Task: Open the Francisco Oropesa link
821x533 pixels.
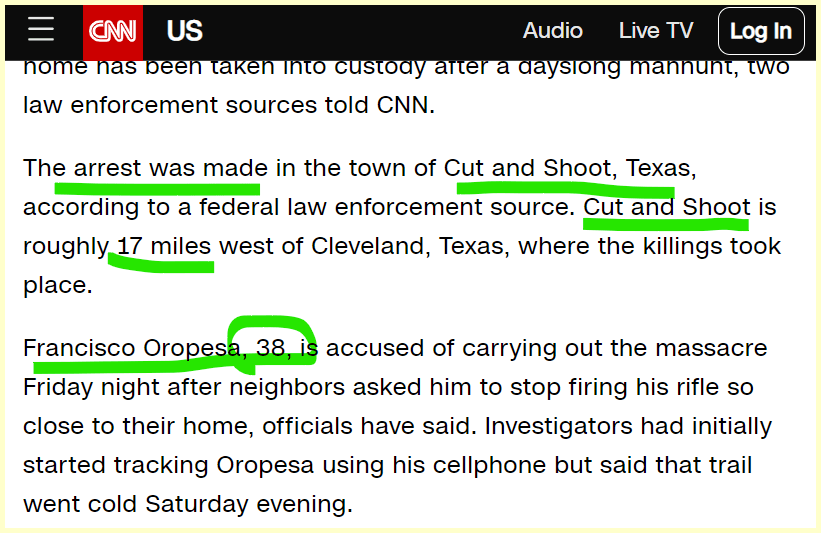Action: pyautogui.click(x=131, y=348)
